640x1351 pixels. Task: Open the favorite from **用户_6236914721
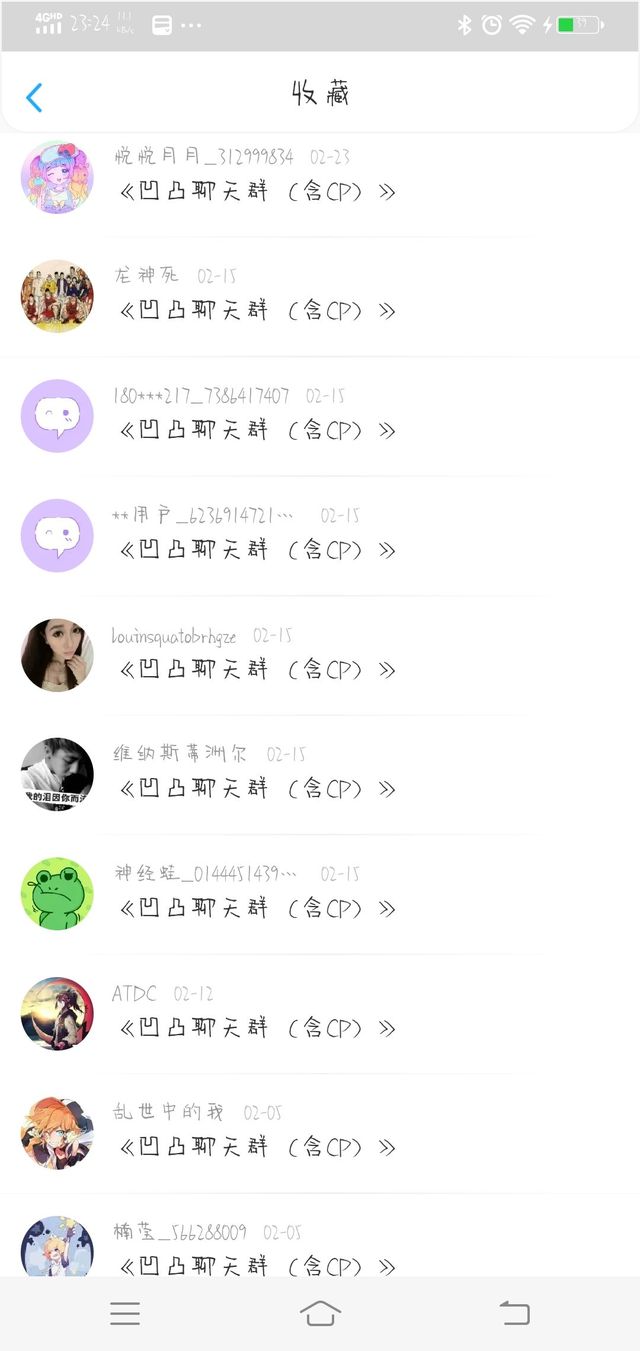(x=320, y=535)
